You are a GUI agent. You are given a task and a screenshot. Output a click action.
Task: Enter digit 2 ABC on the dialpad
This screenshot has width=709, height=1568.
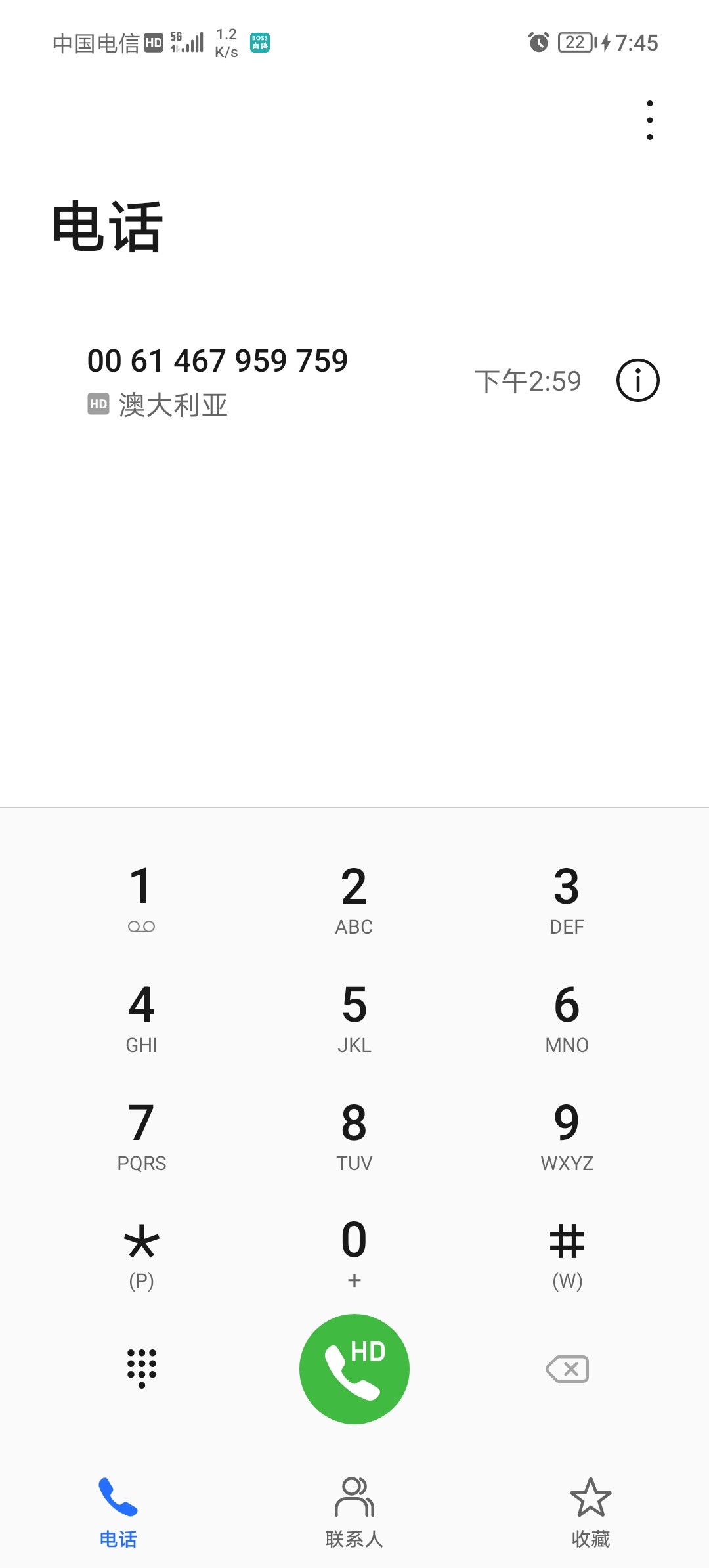click(x=354, y=898)
